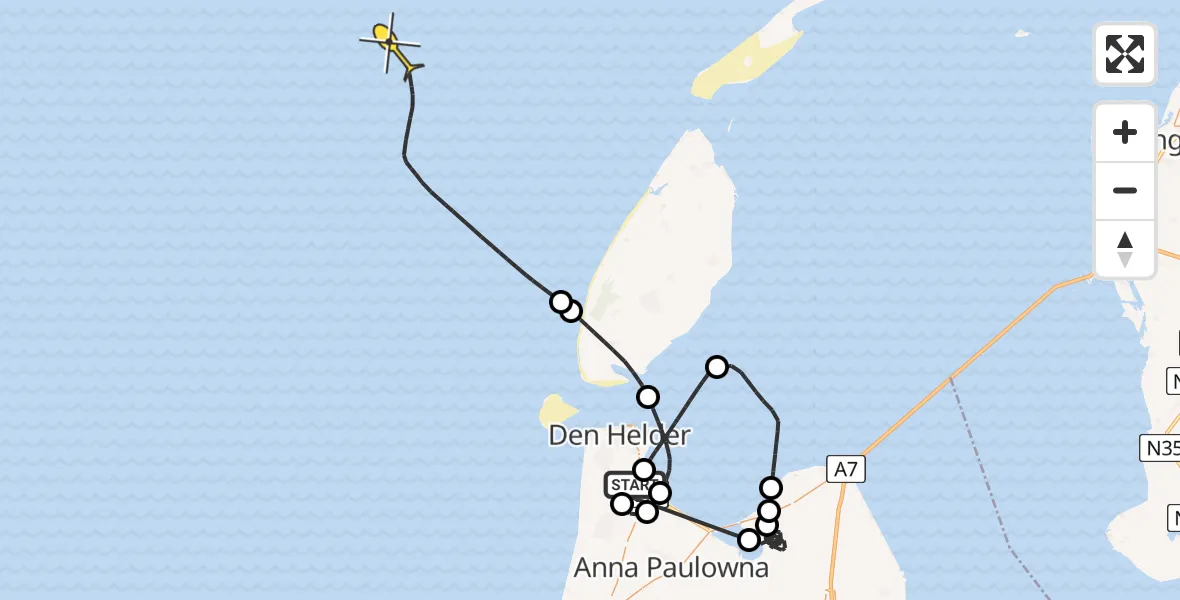Reset map bearing to north
Image resolution: width=1180 pixels, height=600 pixels.
point(1125,249)
